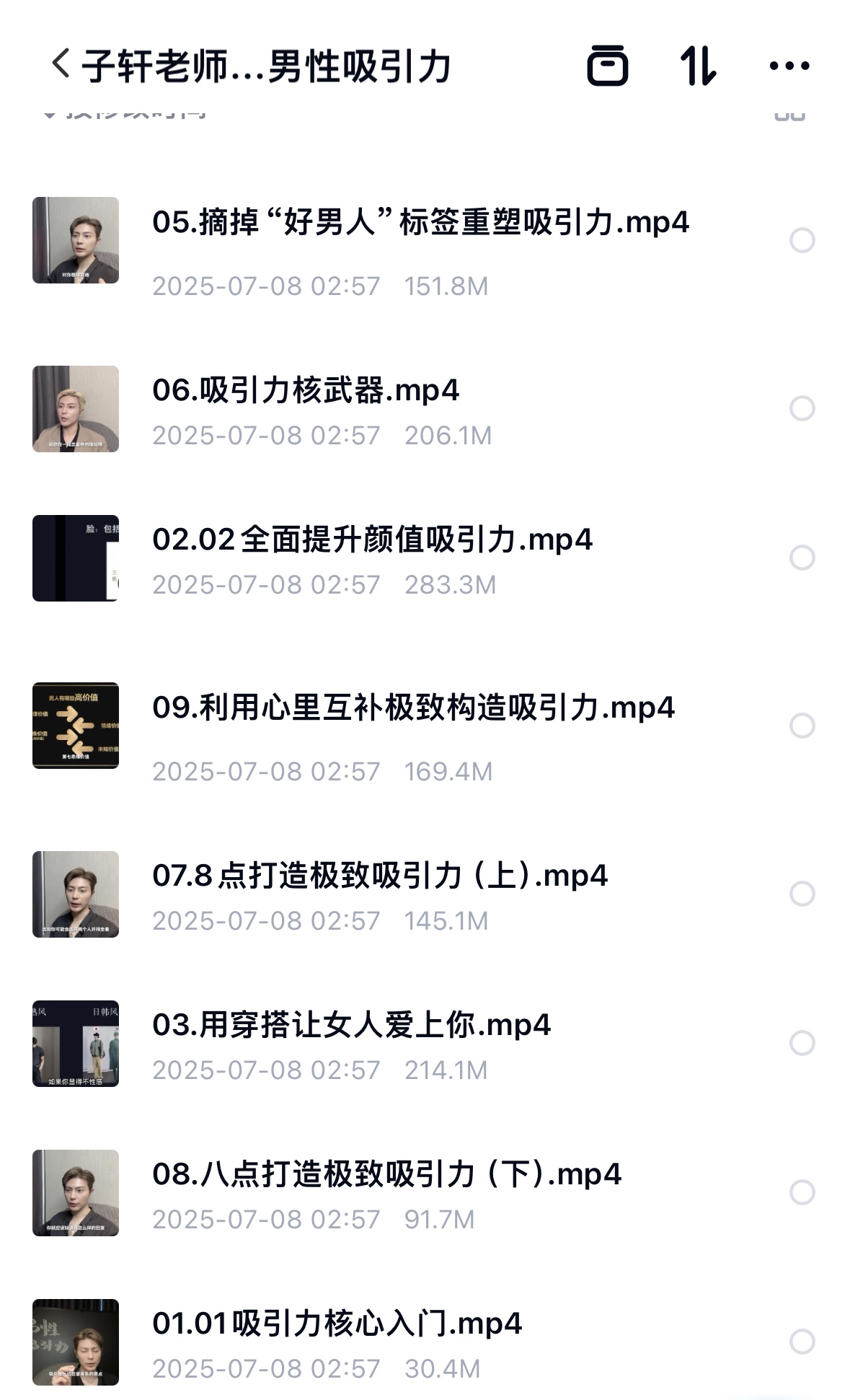Open 08.八点打造极致吸引力（下）.mp4
Image resolution: width=850 pixels, height=1400 pixels.
(386, 1174)
